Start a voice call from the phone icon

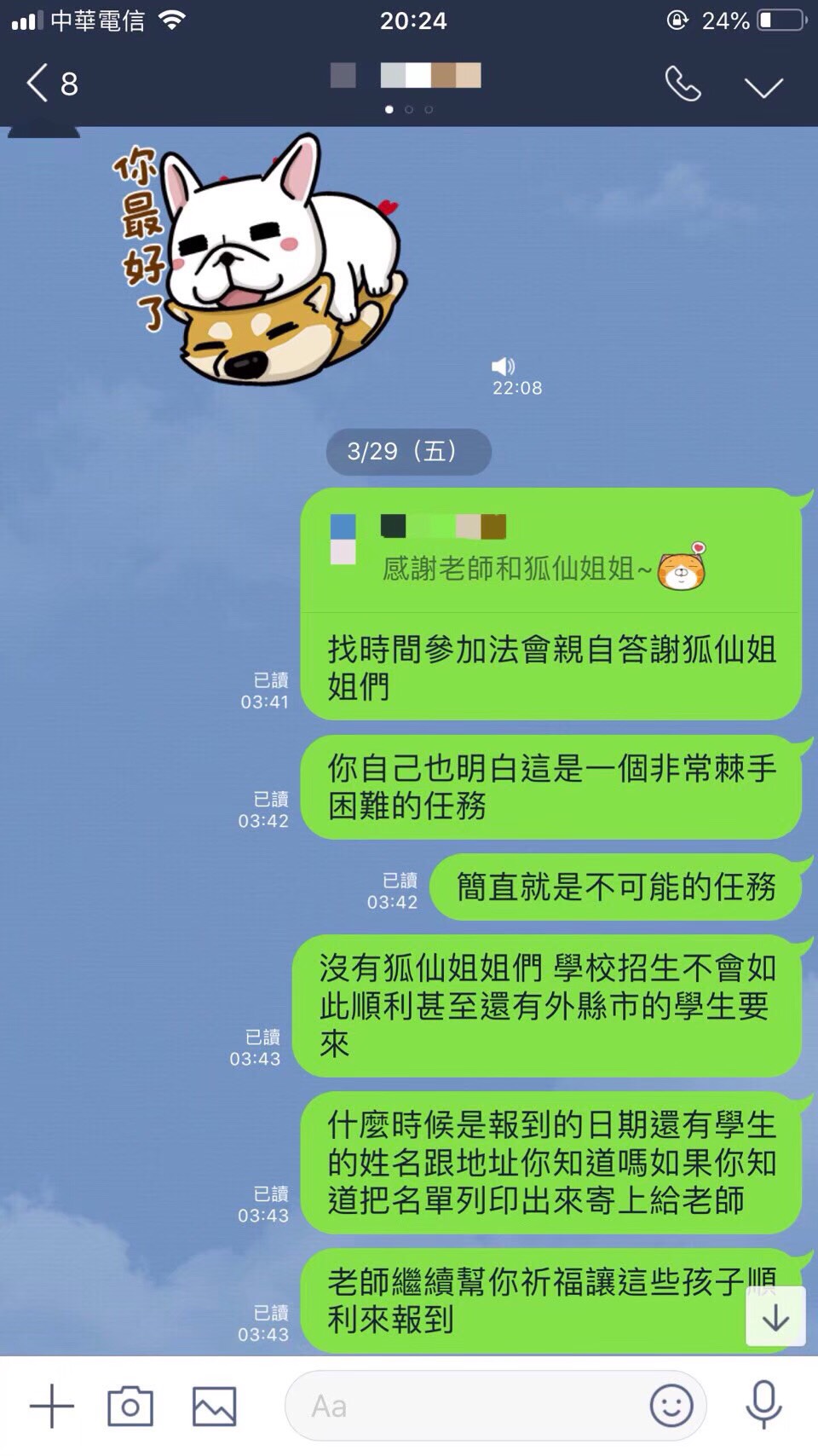click(683, 84)
